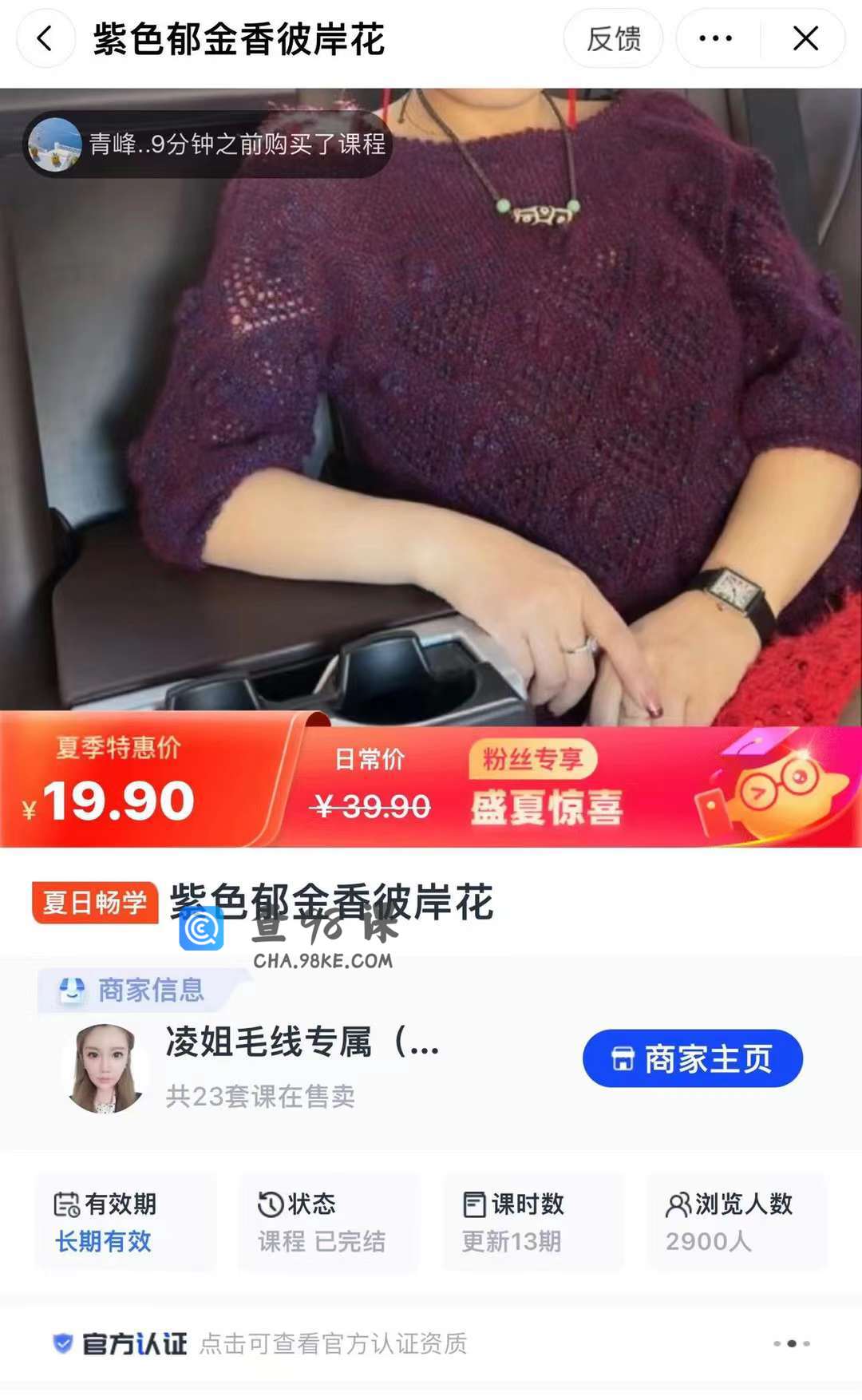
Task: Open the 反馈 feedback button
Action: tap(613, 38)
